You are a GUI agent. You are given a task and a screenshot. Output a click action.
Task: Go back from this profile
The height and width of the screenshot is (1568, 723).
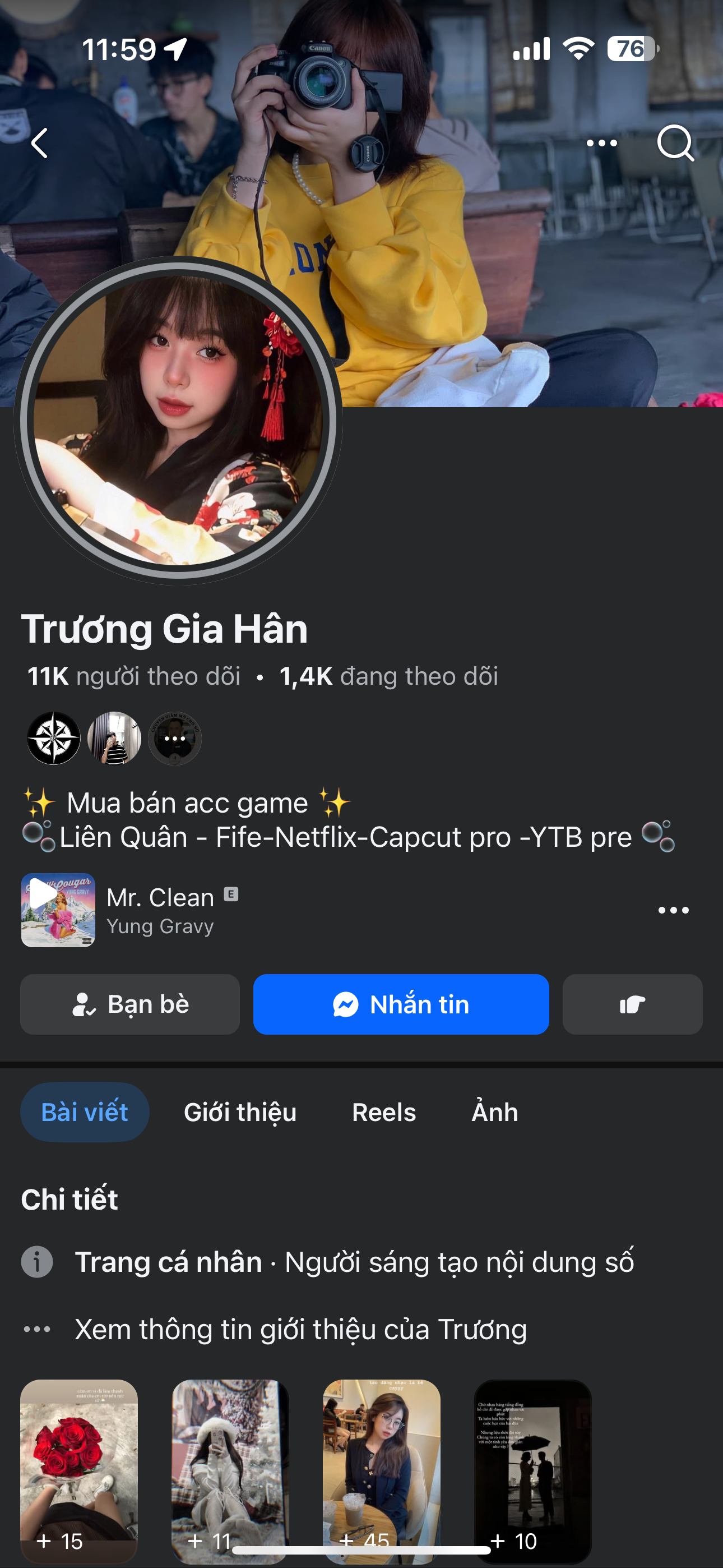(x=40, y=143)
